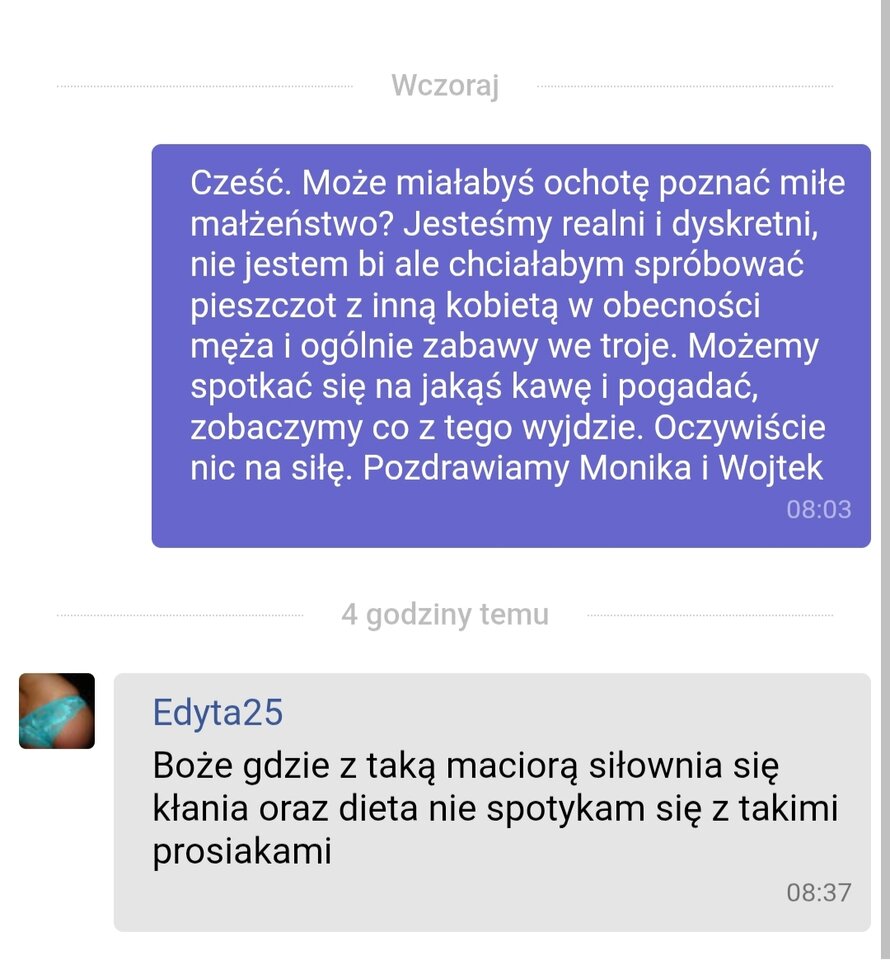890x960 pixels.
Task: Click the white area below Edyta25 message
Action: pyautogui.click(x=445, y=945)
